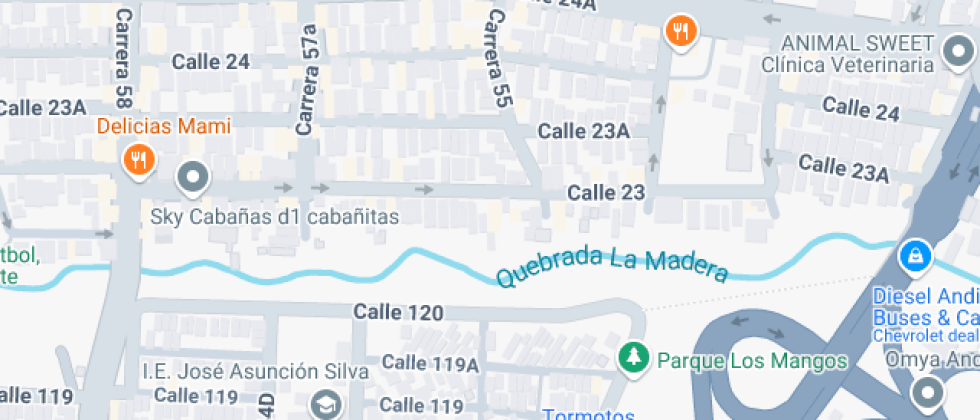Viewport: 980px width, 420px height.
Task: Select the Sky Cabañas d1 cabañitas pin
Action: pyautogui.click(x=191, y=179)
